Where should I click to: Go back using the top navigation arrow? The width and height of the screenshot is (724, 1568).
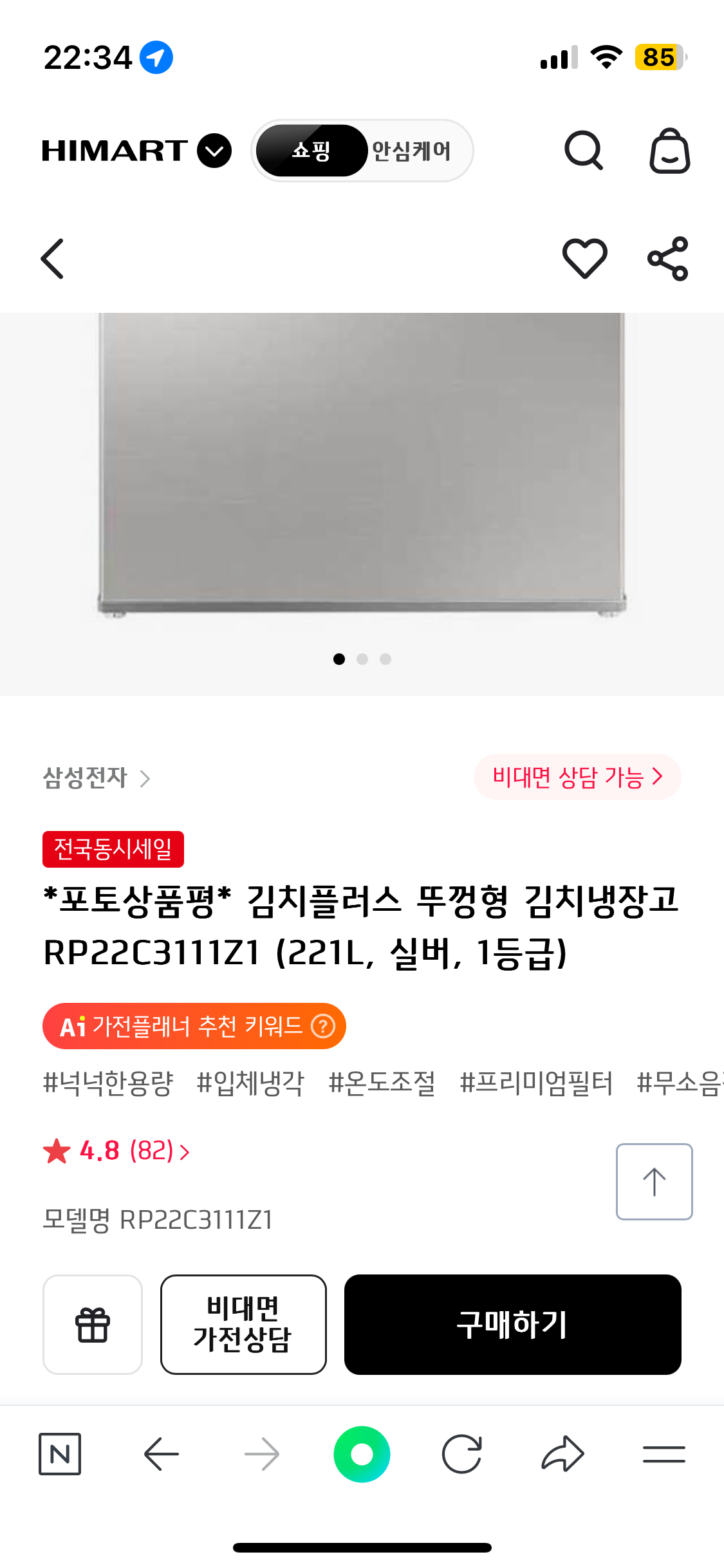coord(53,258)
